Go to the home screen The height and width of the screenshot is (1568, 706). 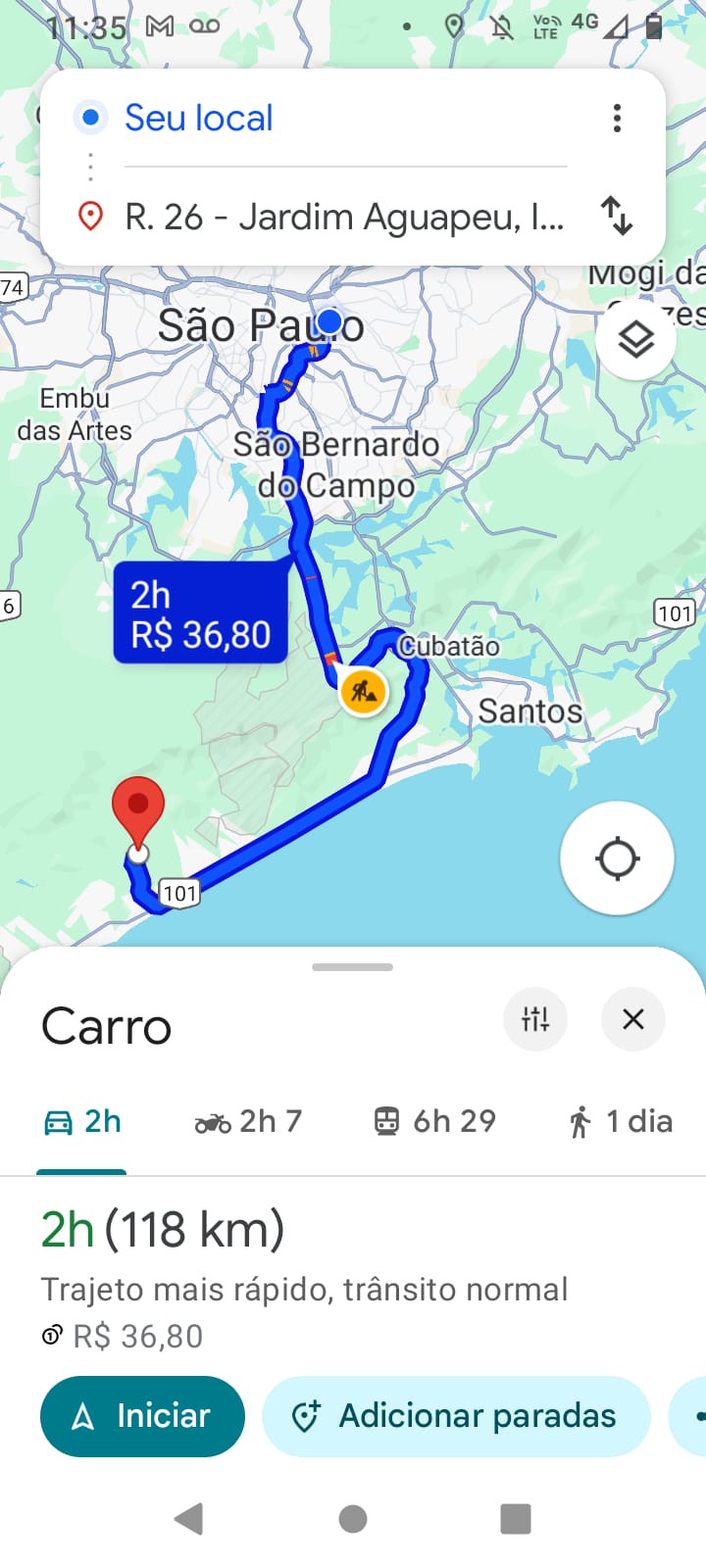tap(353, 1519)
